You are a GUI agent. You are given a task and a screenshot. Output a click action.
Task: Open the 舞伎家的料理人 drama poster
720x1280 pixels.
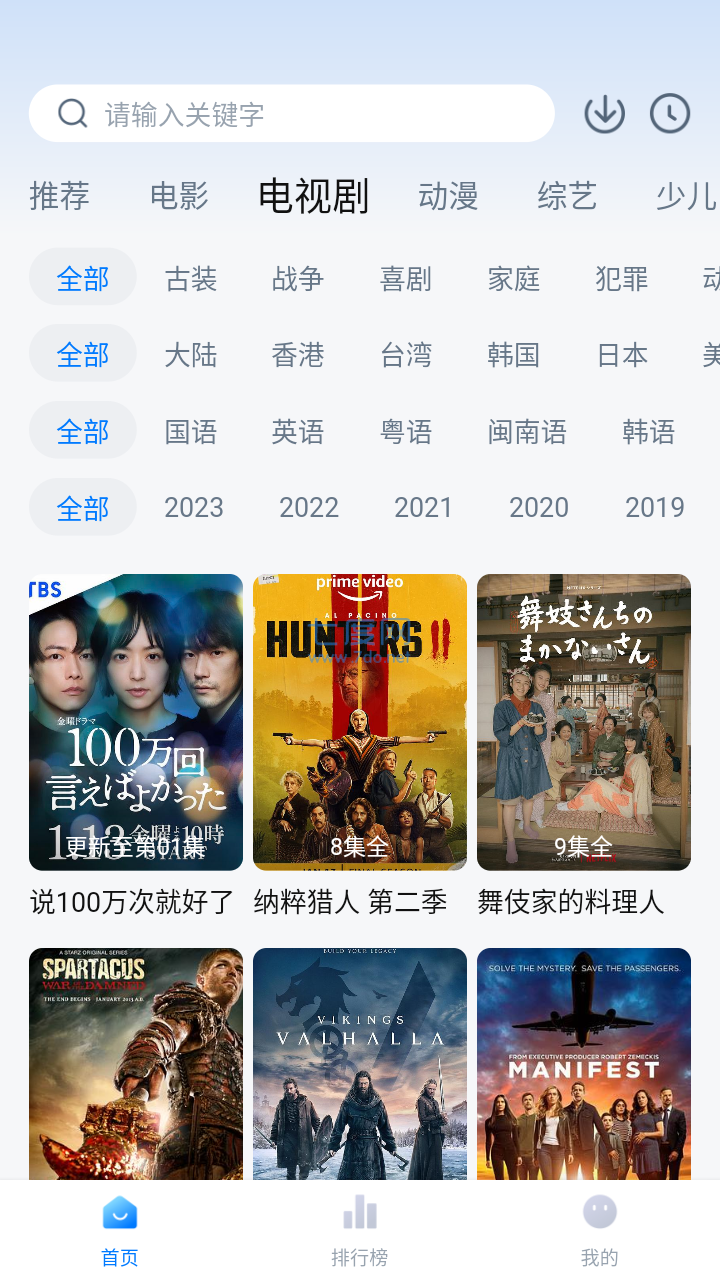[x=583, y=721]
